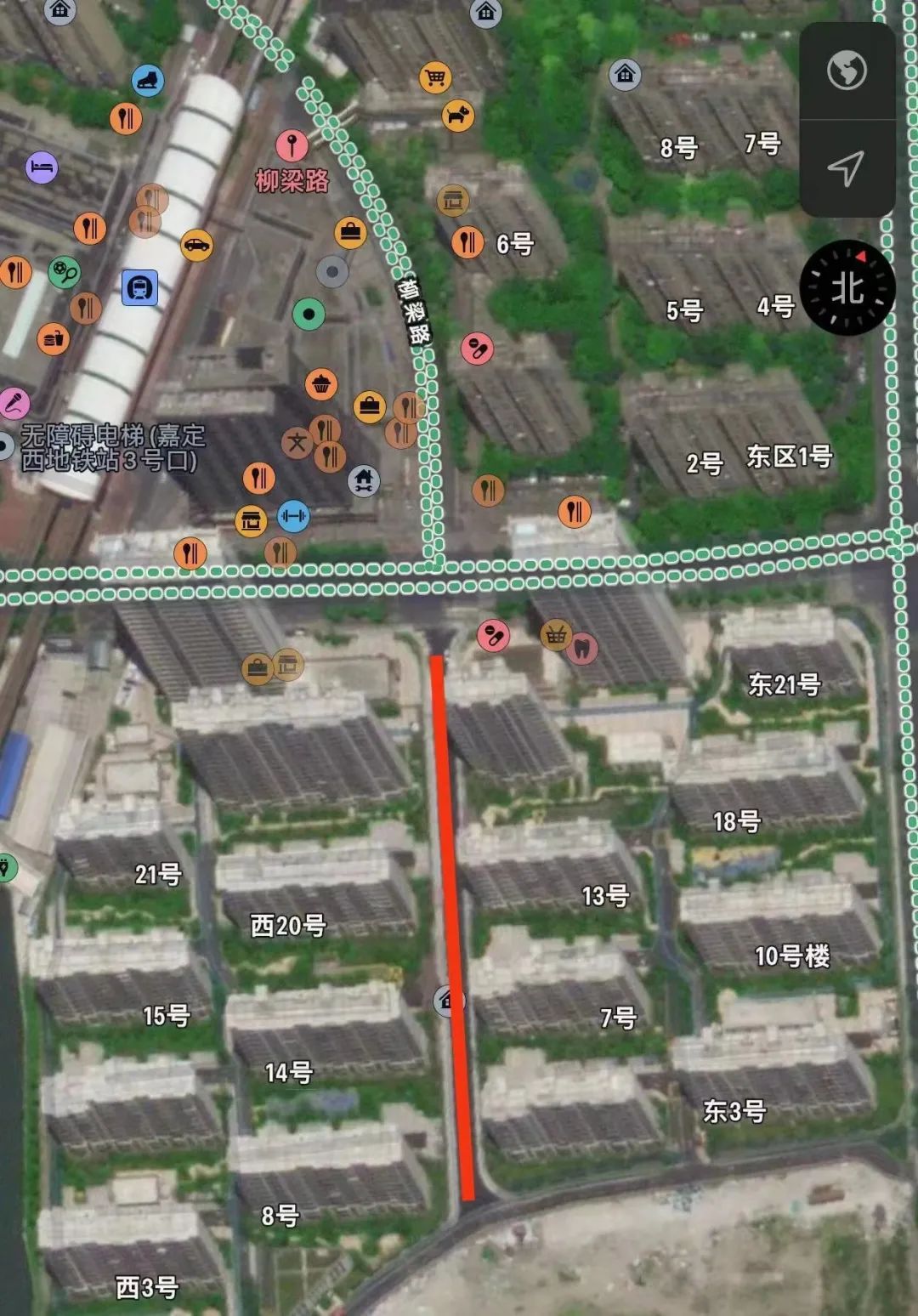This screenshot has height=1316, width=918.
Task: Center map on my current location
Action: click(x=847, y=168)
